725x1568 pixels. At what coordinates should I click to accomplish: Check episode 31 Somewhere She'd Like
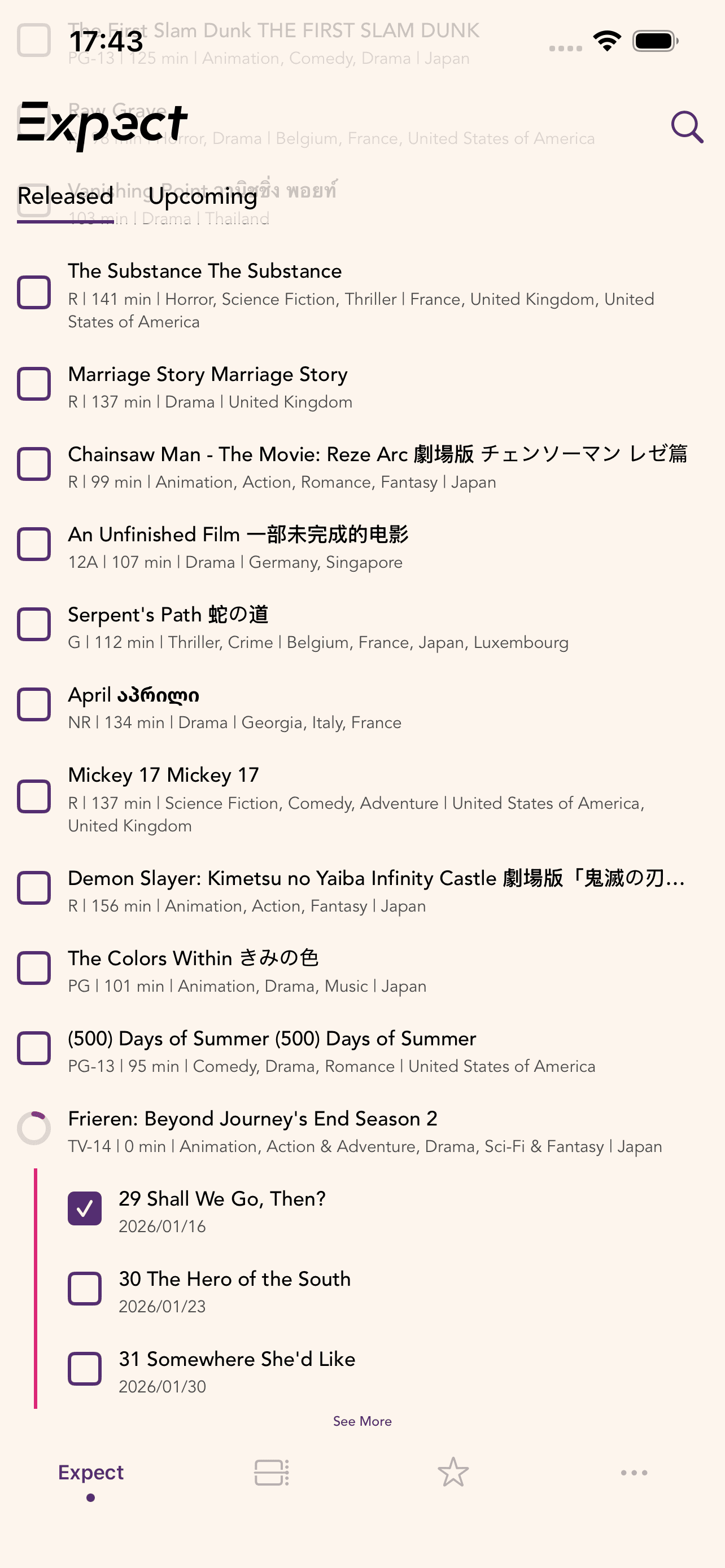pos(85,1369)
